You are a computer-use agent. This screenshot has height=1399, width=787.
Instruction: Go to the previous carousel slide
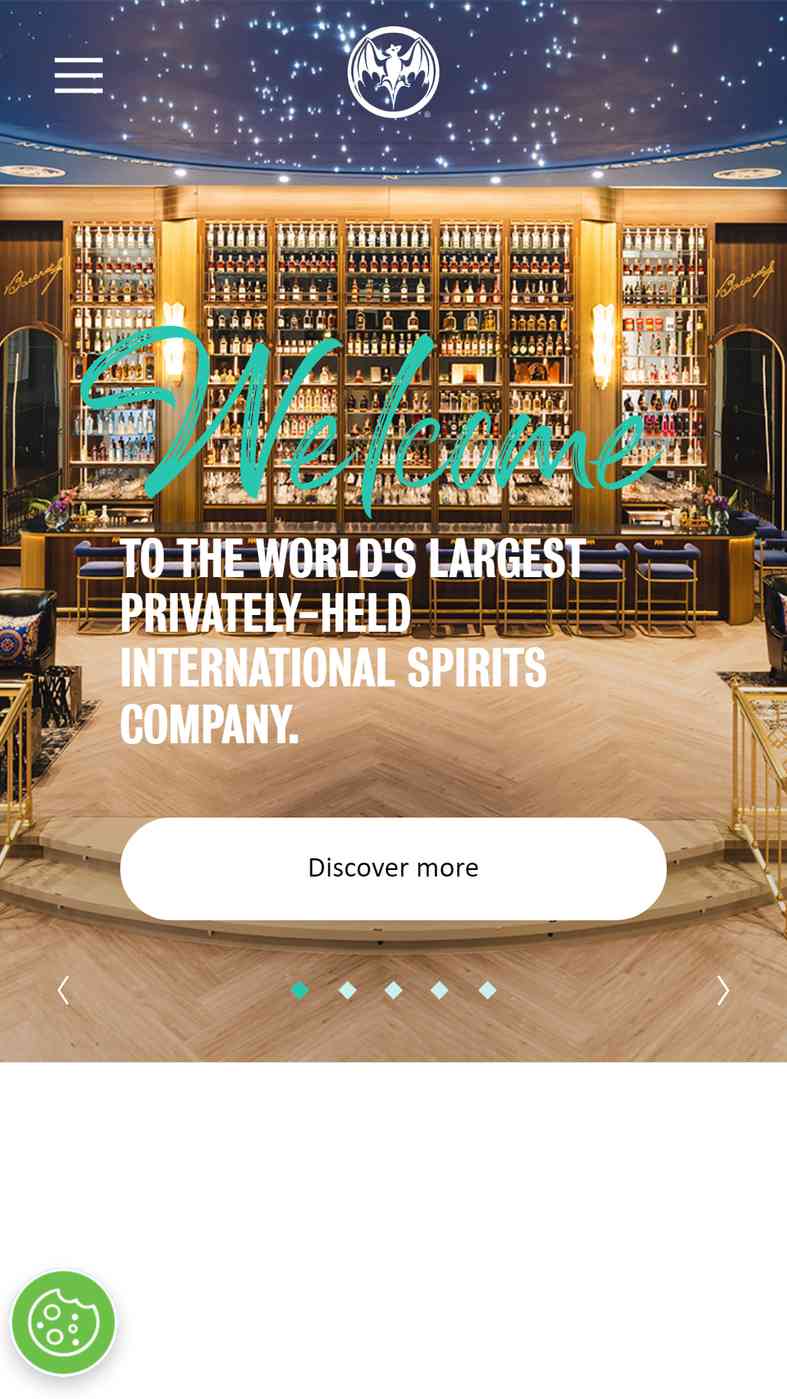click(63, 990)
